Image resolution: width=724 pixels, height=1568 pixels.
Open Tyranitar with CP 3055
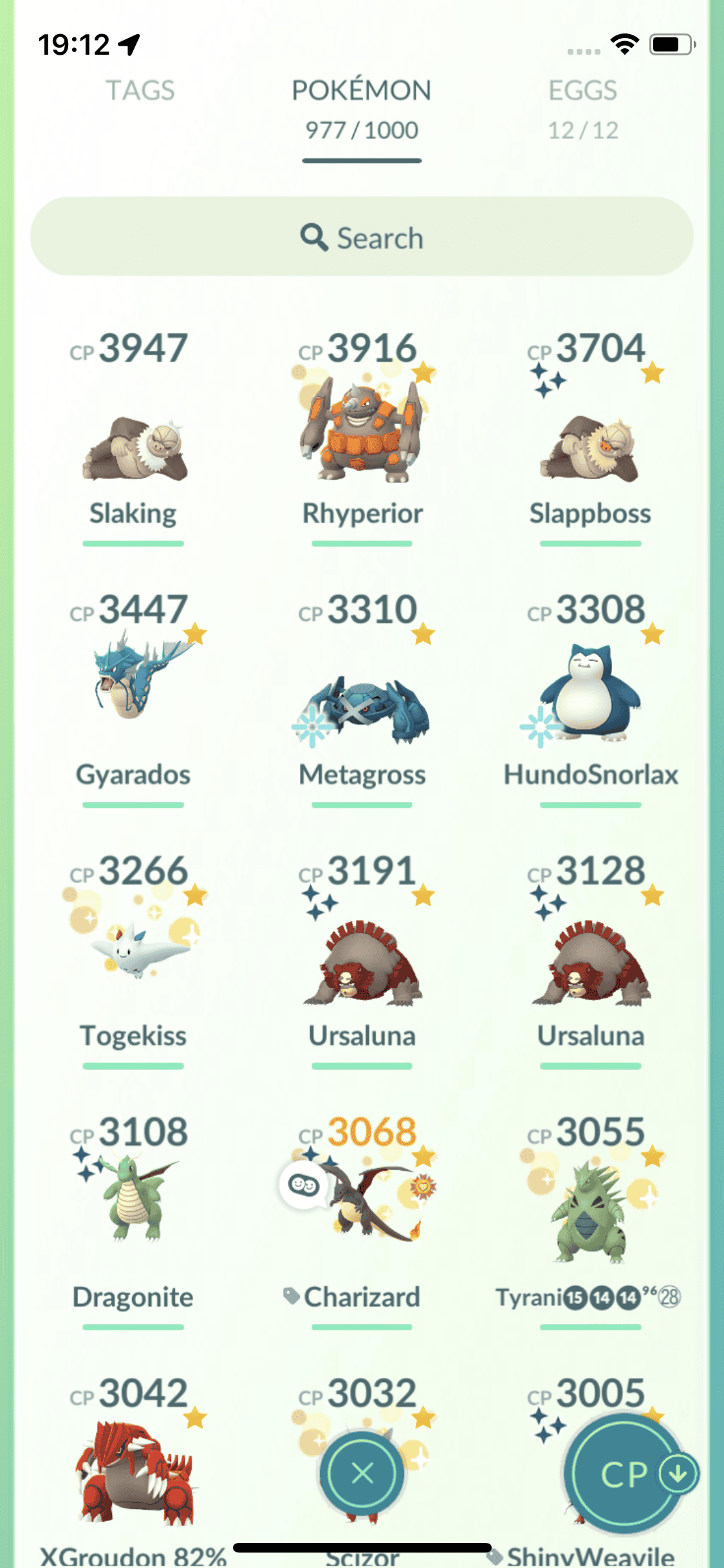(590, 1210)
